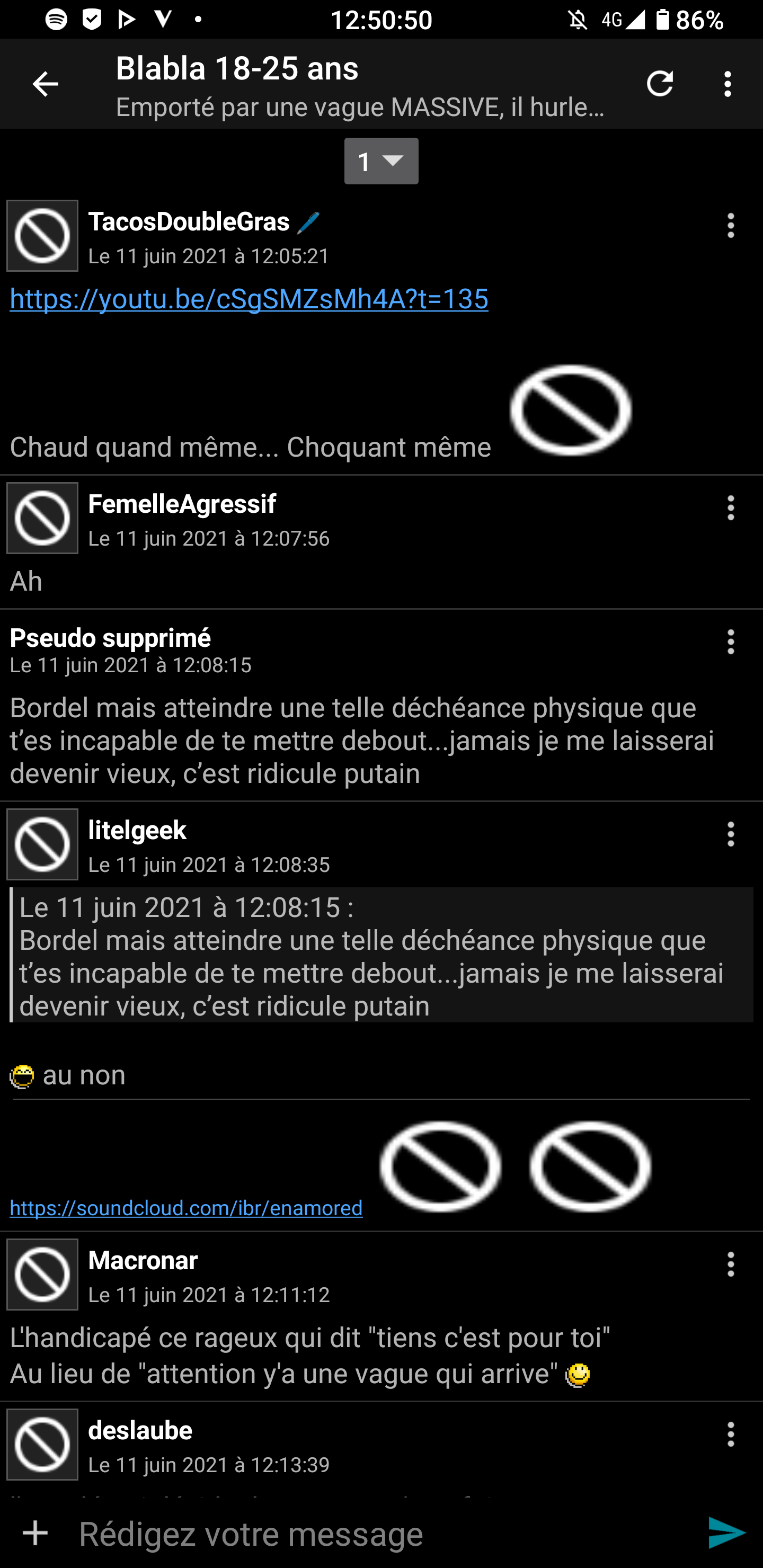Open the app bar overflow menu
The width and height of the screenshot is (763, 1568).
pyautogui.click(x=727, y=84)
